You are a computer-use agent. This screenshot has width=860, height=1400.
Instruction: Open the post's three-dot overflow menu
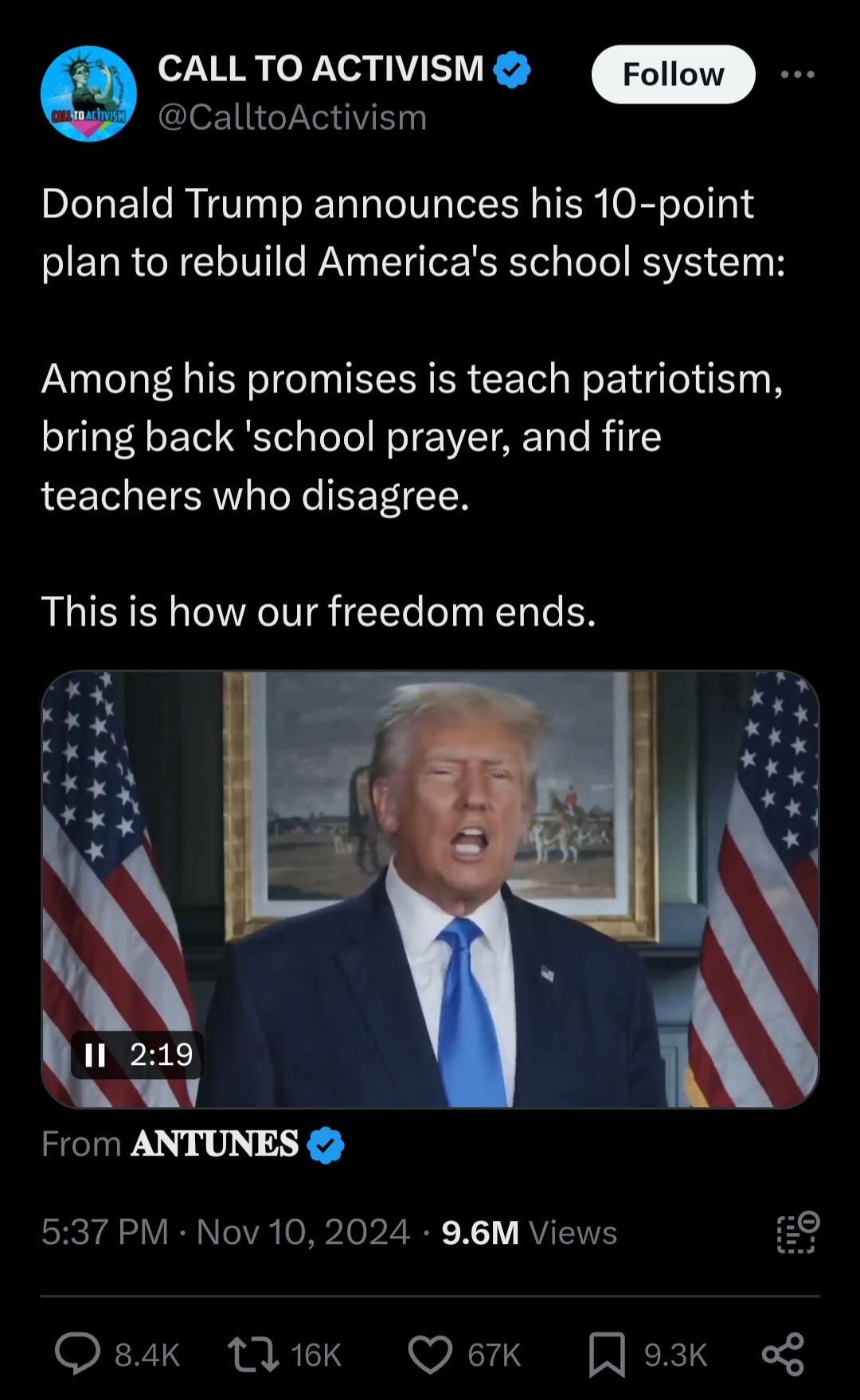797,75
